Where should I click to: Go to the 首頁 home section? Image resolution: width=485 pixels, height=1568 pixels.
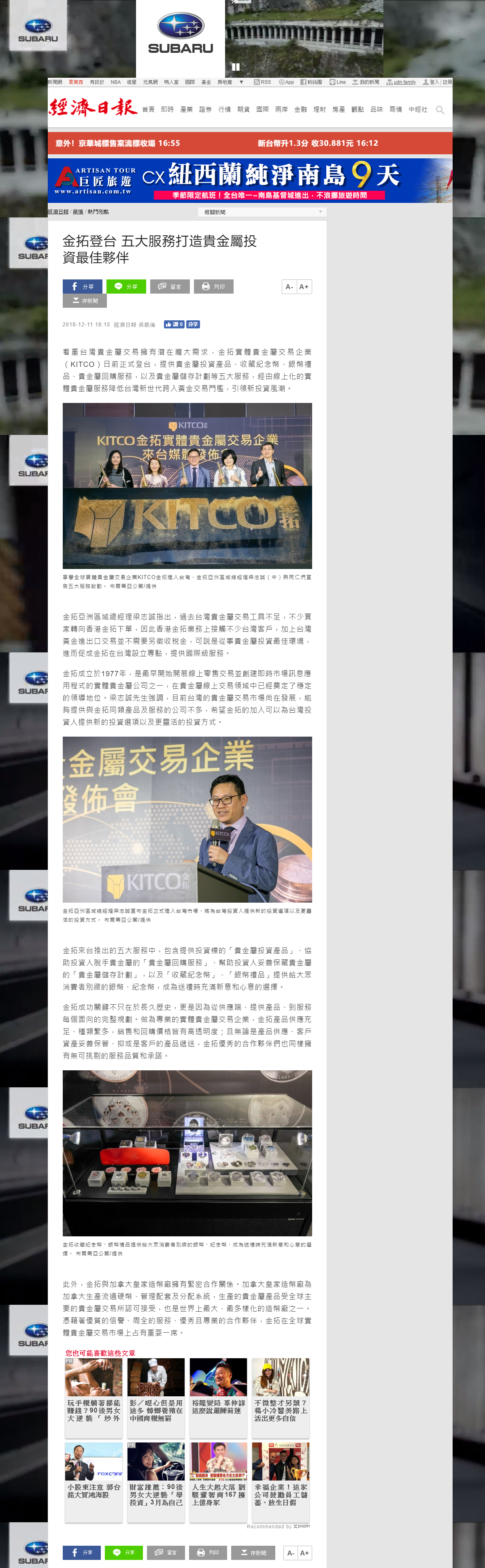click(x=148, y=110)
